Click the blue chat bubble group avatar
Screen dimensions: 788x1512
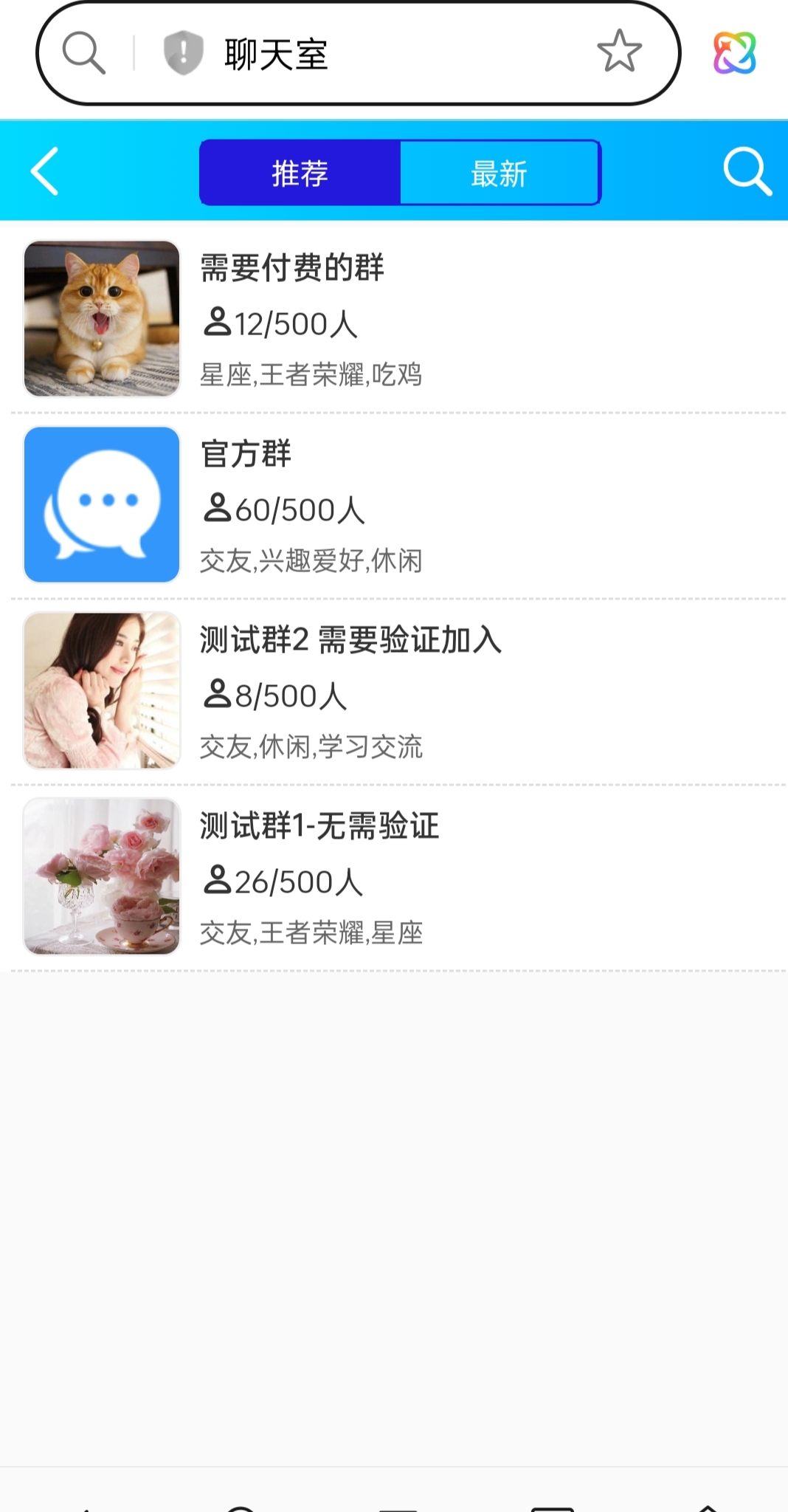(101, 505)
